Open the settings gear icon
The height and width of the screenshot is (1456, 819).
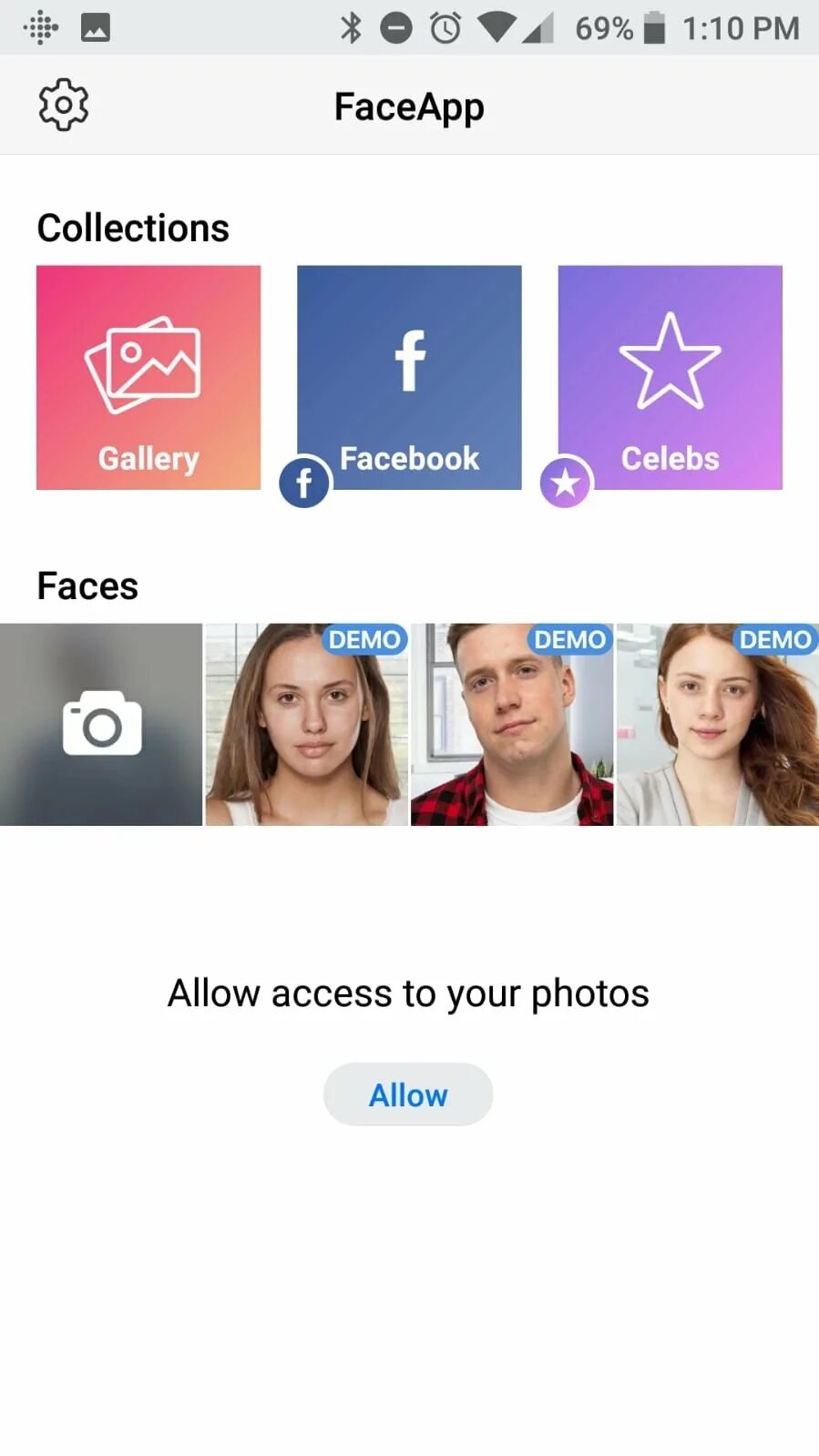click(63, 105)
